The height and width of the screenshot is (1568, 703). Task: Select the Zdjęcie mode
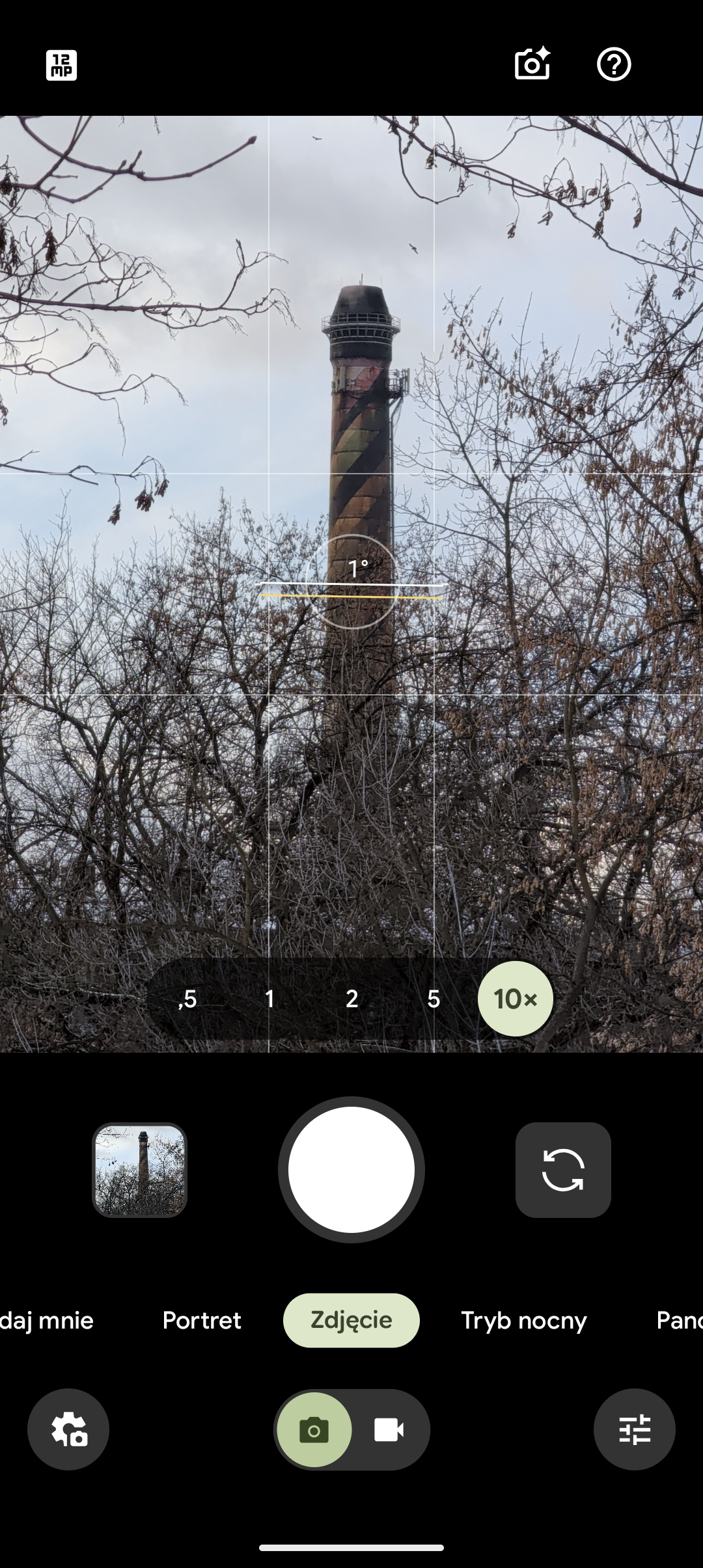click(351, 1320)
